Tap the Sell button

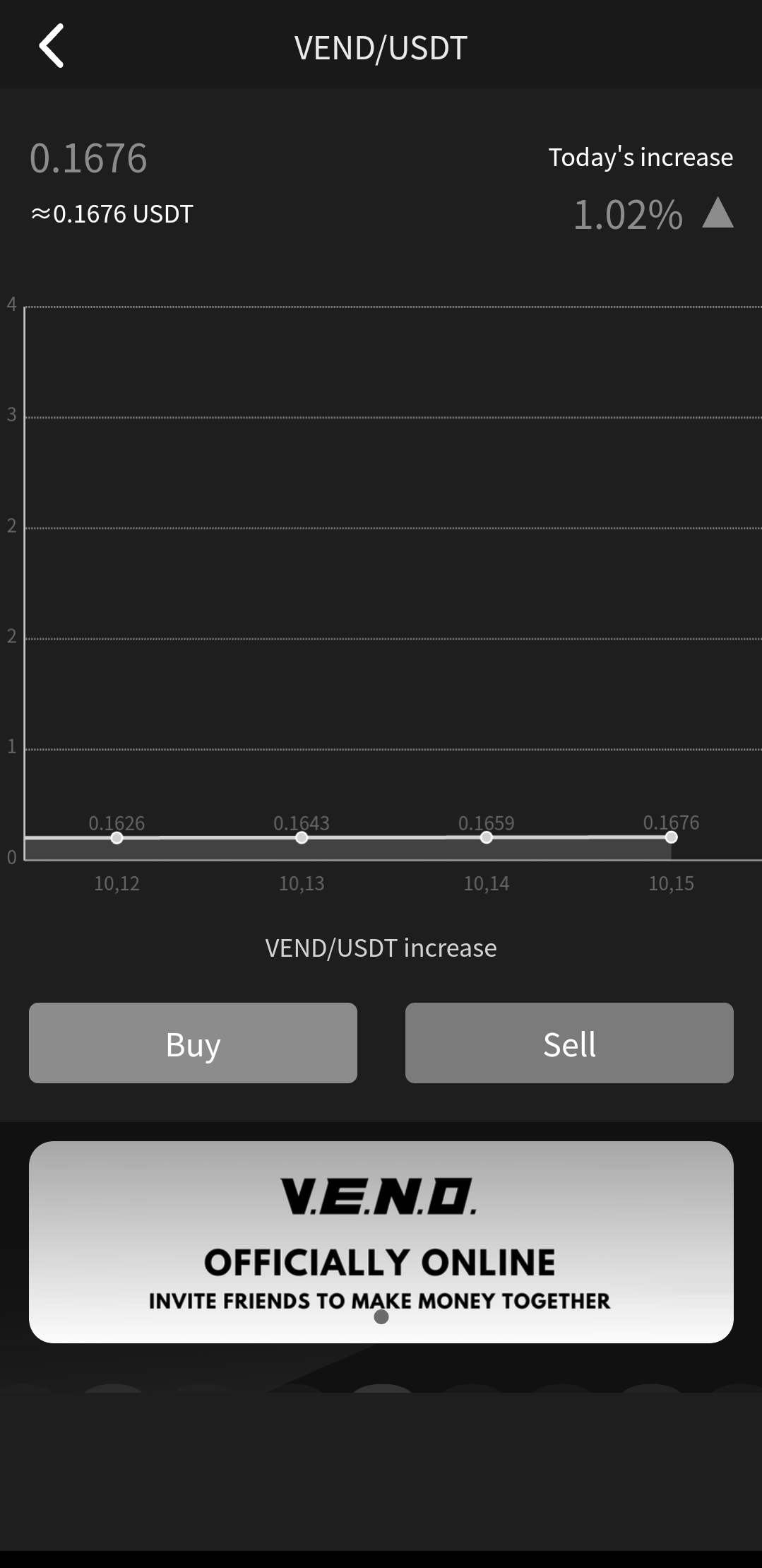pos(569,1042)
